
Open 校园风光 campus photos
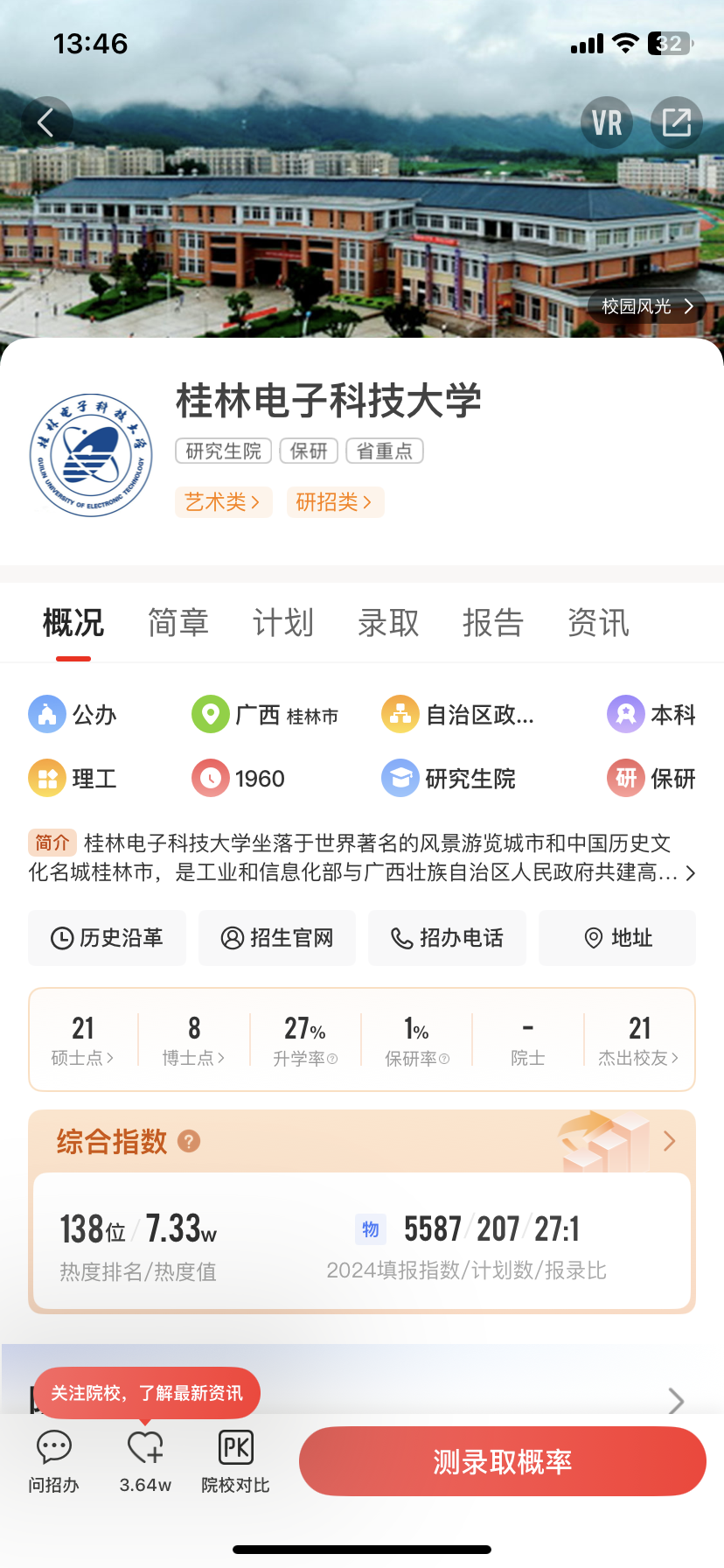click(646, 306)
